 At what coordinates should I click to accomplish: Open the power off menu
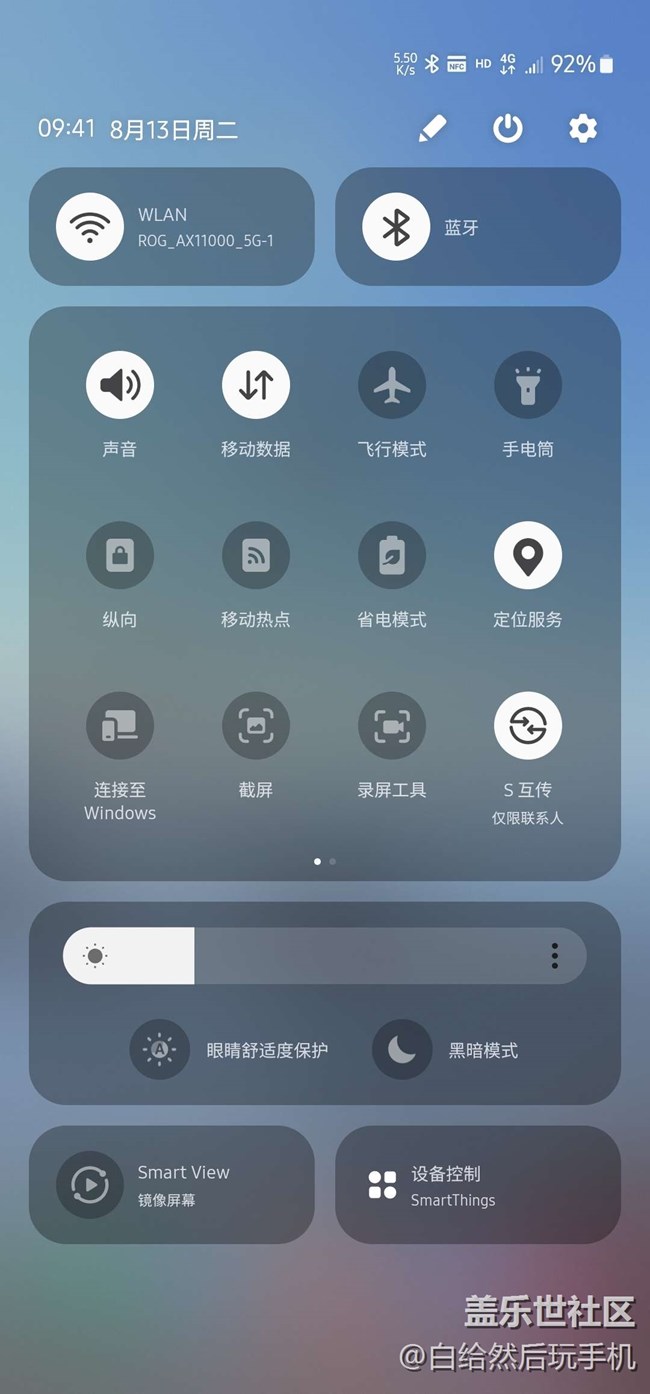(507, 128)
